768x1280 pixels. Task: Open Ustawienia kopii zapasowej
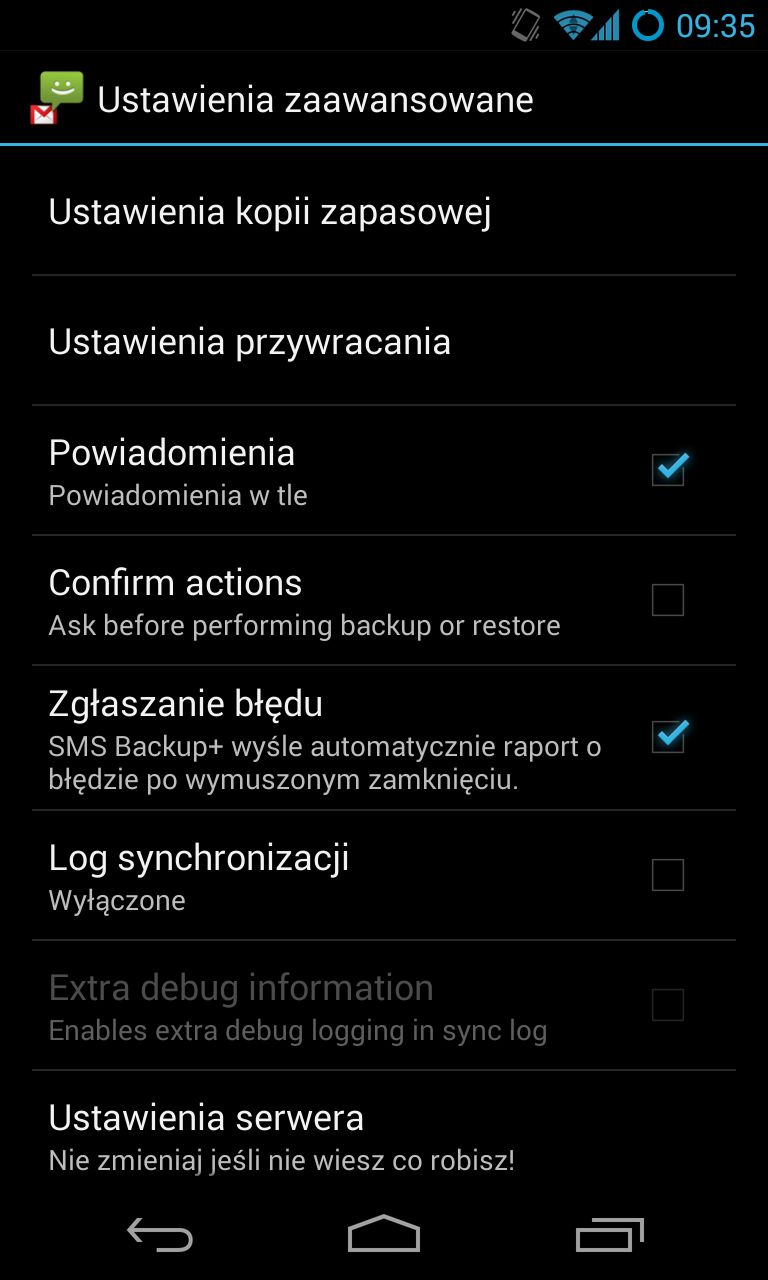point(384,211)
